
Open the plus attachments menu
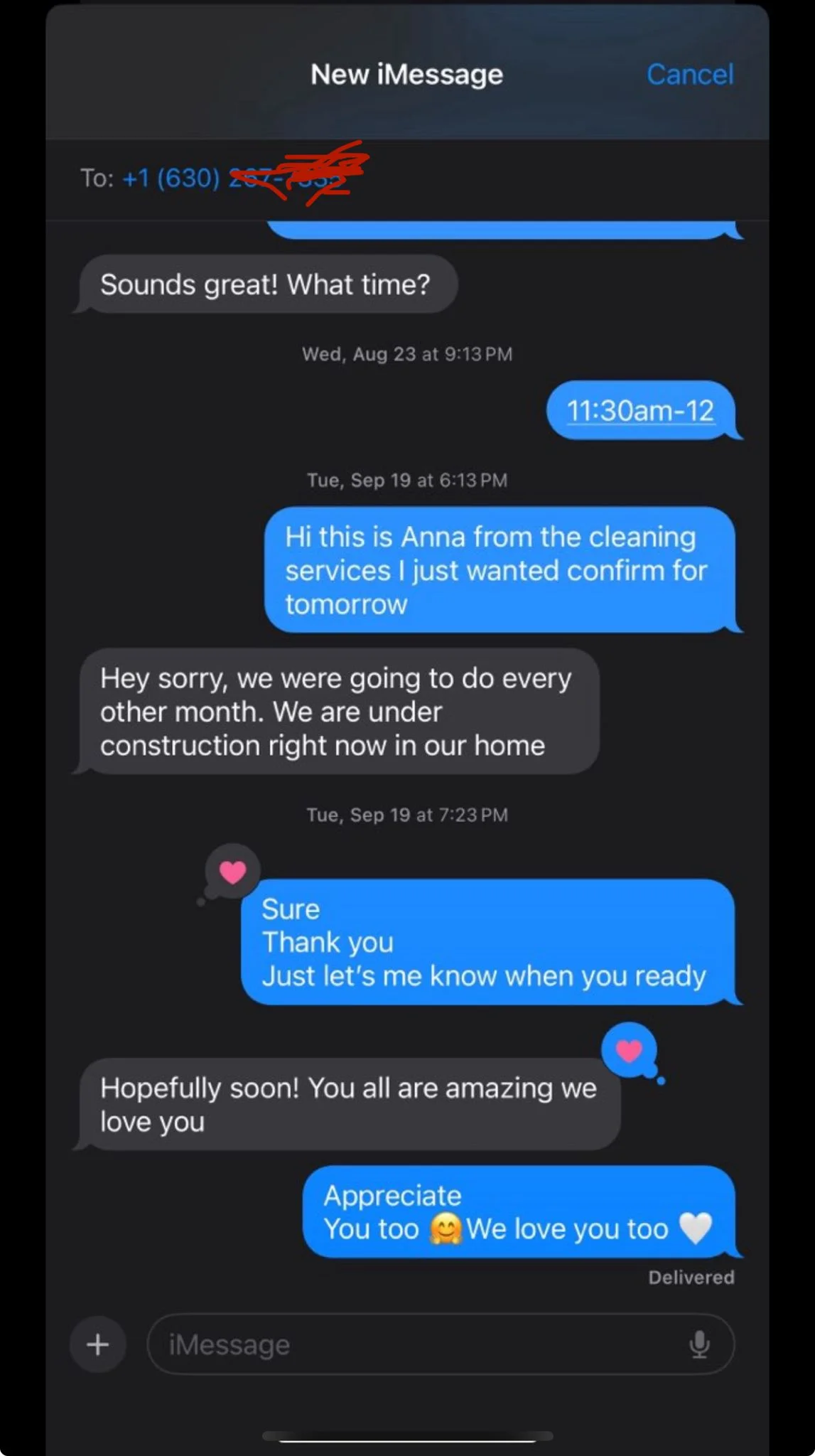98,1344
